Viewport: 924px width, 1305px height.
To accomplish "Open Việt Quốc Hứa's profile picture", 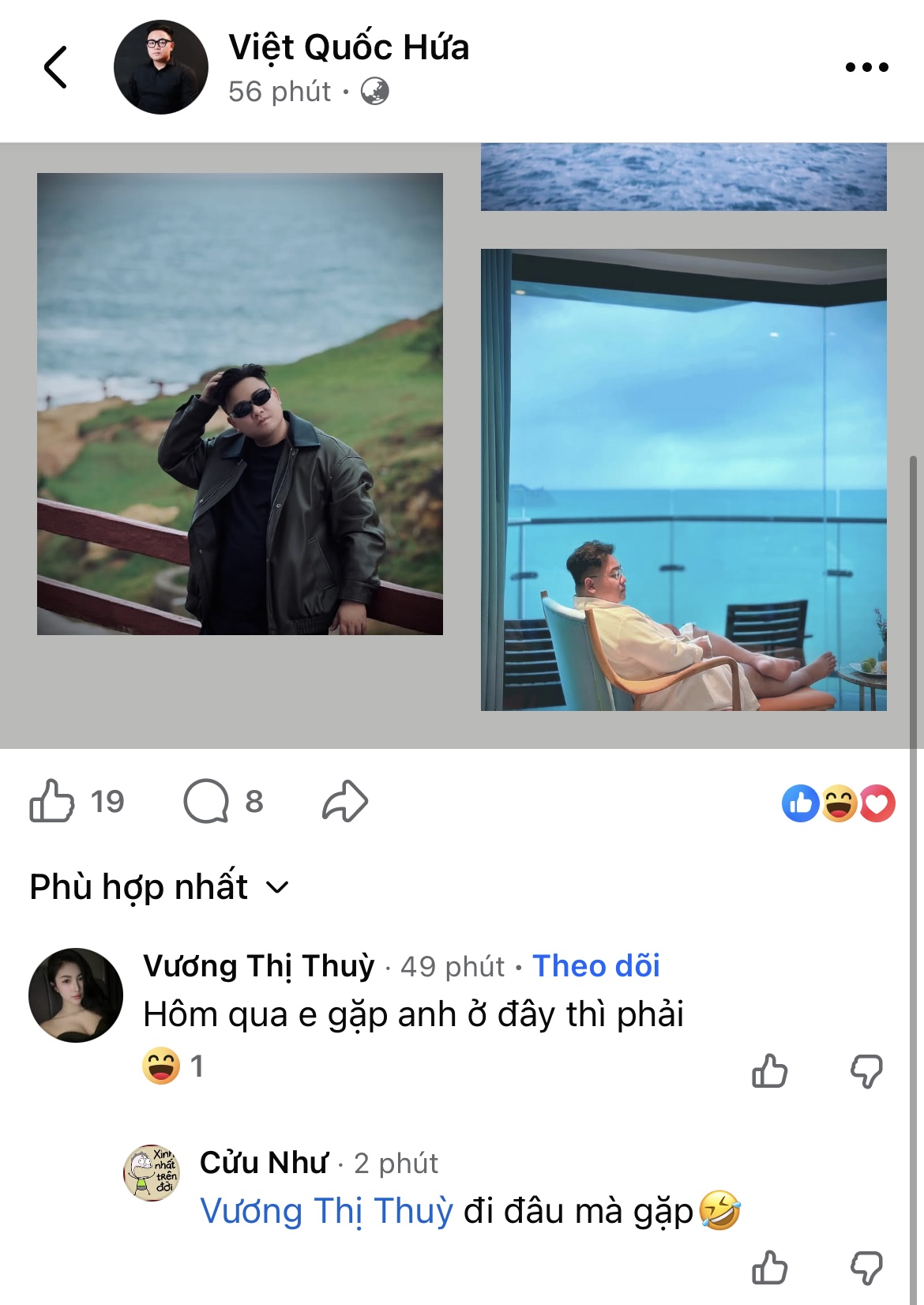I will click(161, 67).
